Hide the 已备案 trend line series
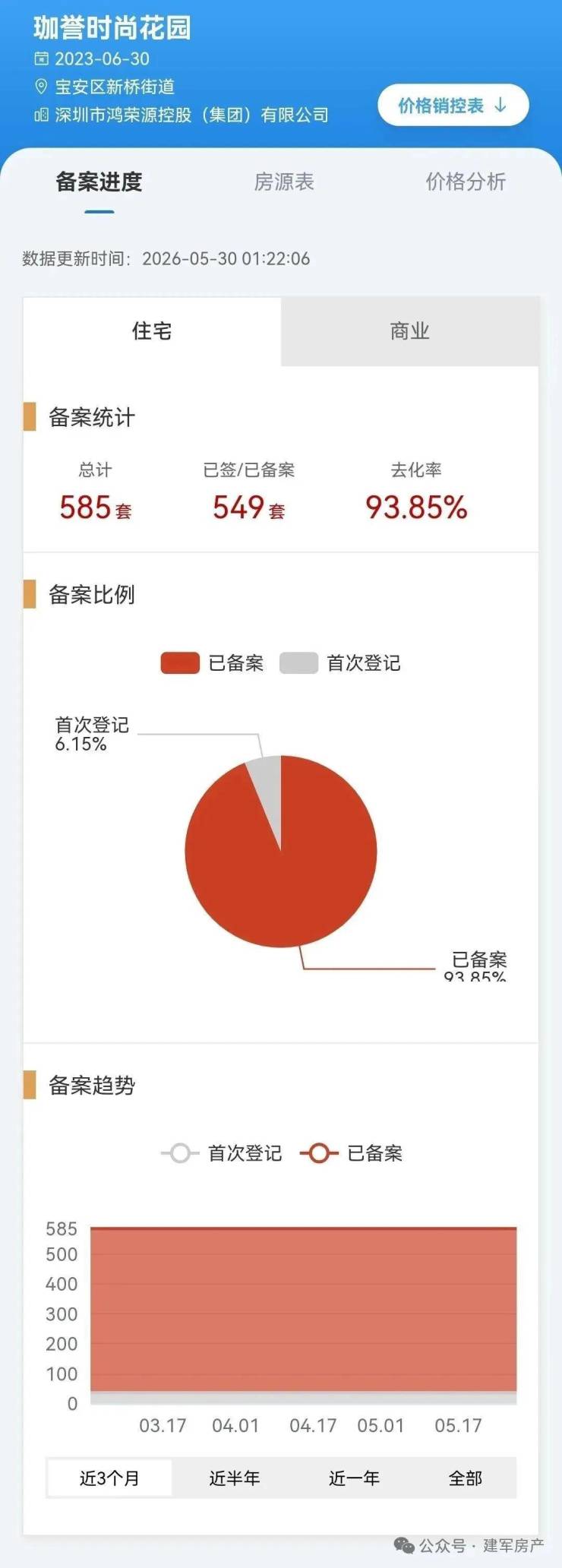The height and width of the screenshot is (1568, 562). coord(351,1153)
